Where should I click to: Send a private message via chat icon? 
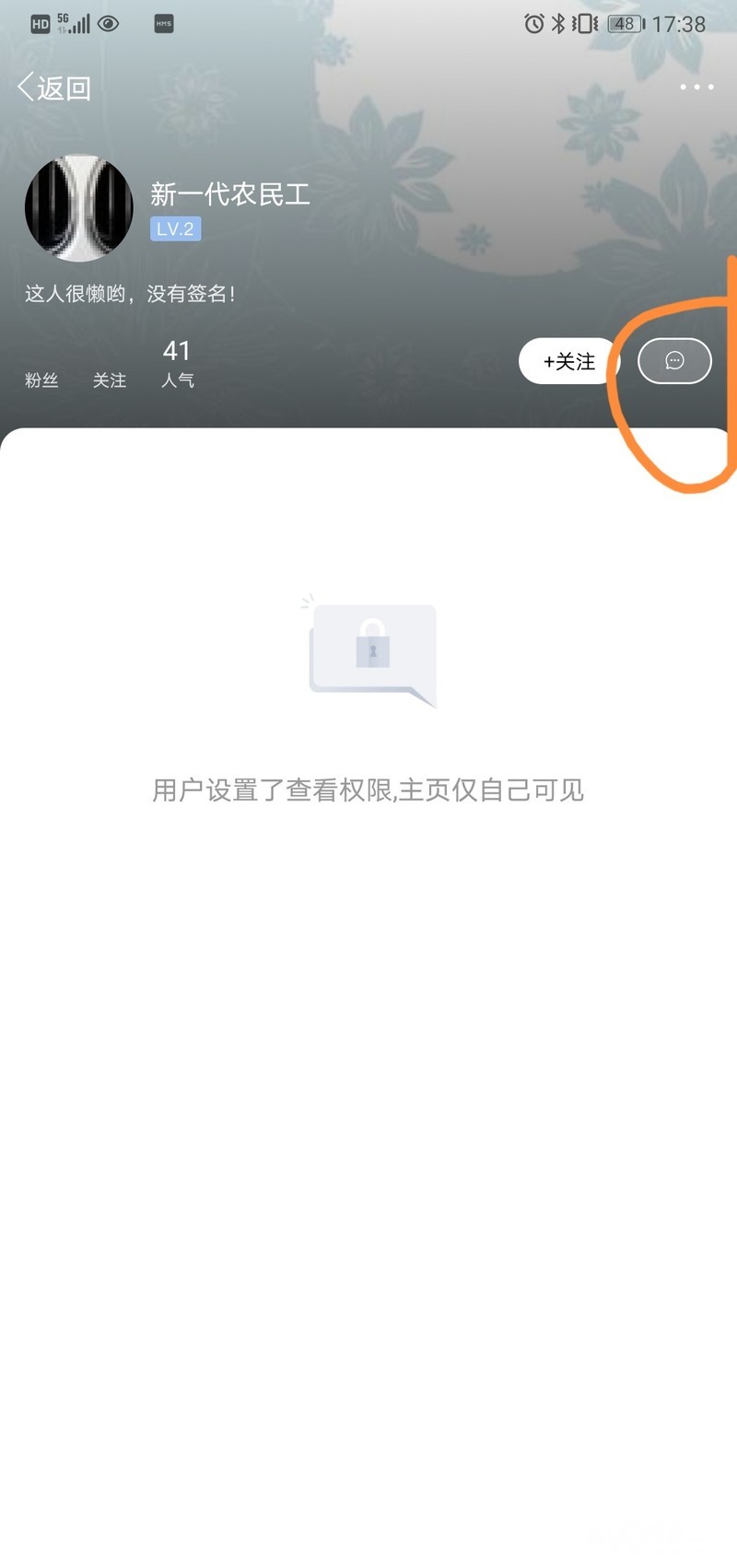674,360
